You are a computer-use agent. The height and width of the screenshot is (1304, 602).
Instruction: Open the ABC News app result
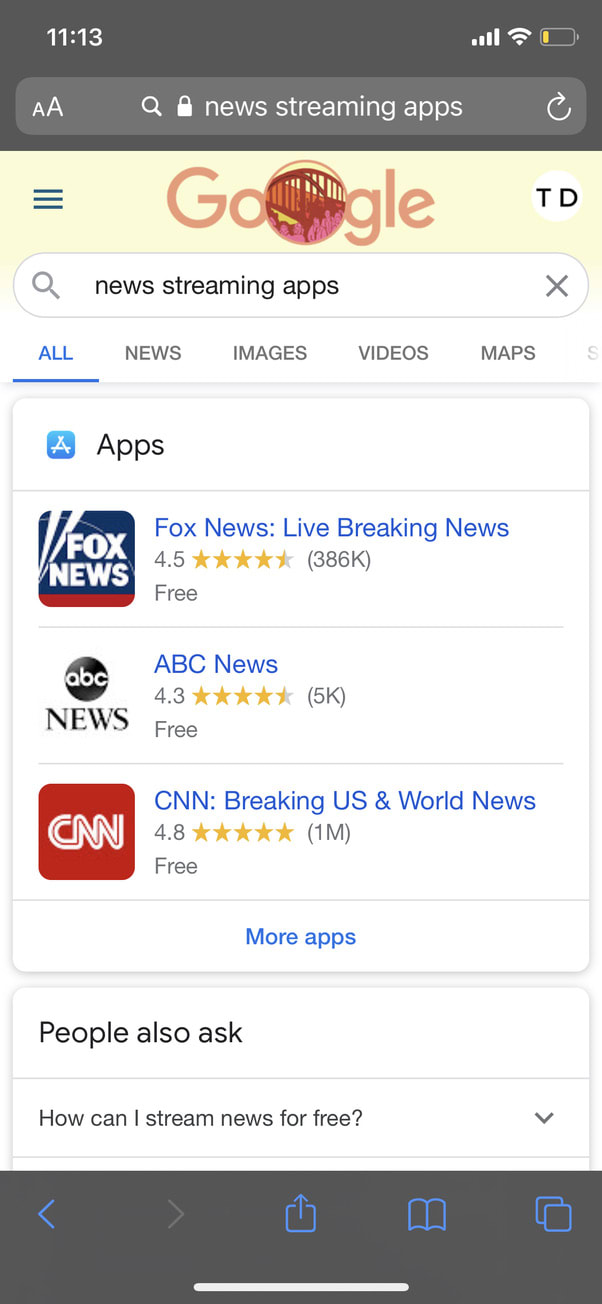click(x=216, y=664)
